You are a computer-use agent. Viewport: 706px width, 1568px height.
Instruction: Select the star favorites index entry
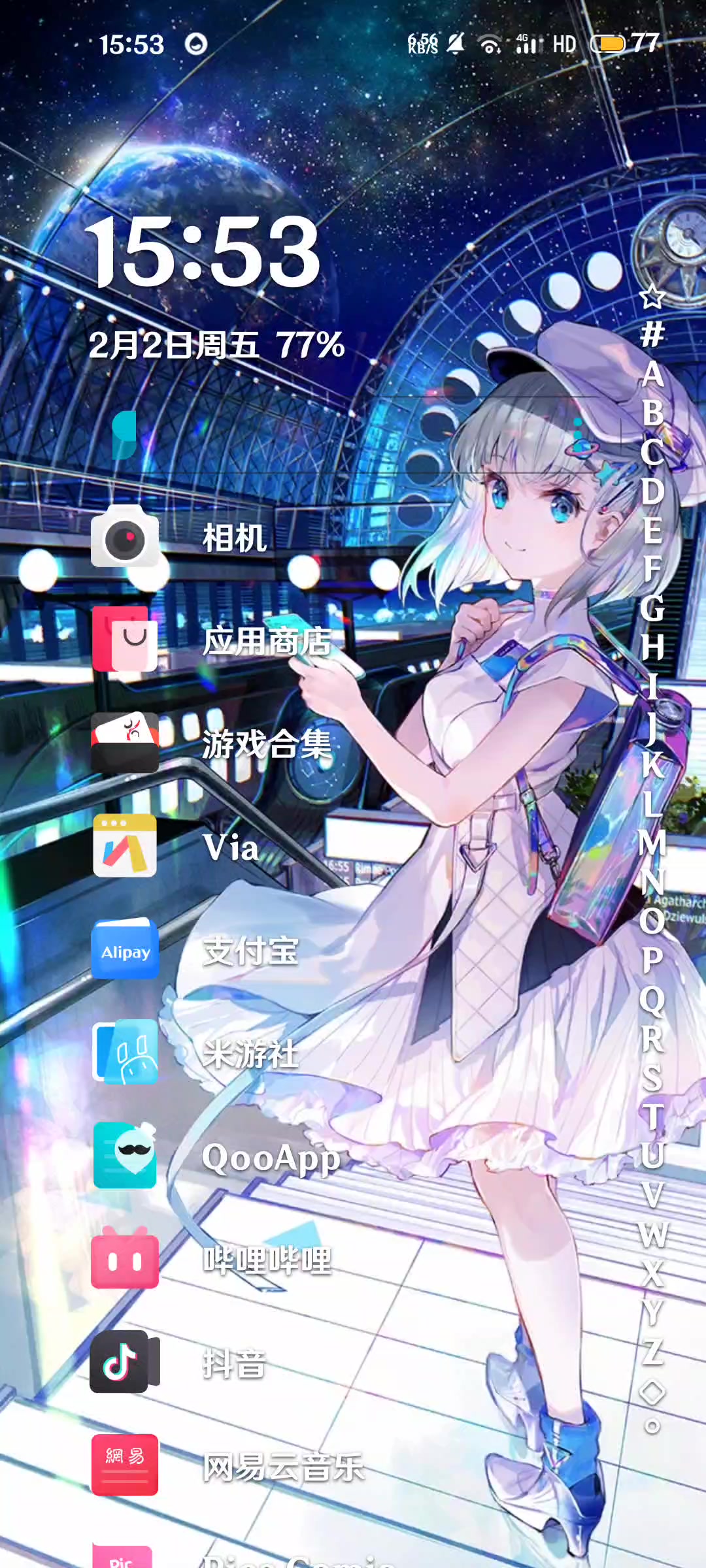(x=652, y=297)
